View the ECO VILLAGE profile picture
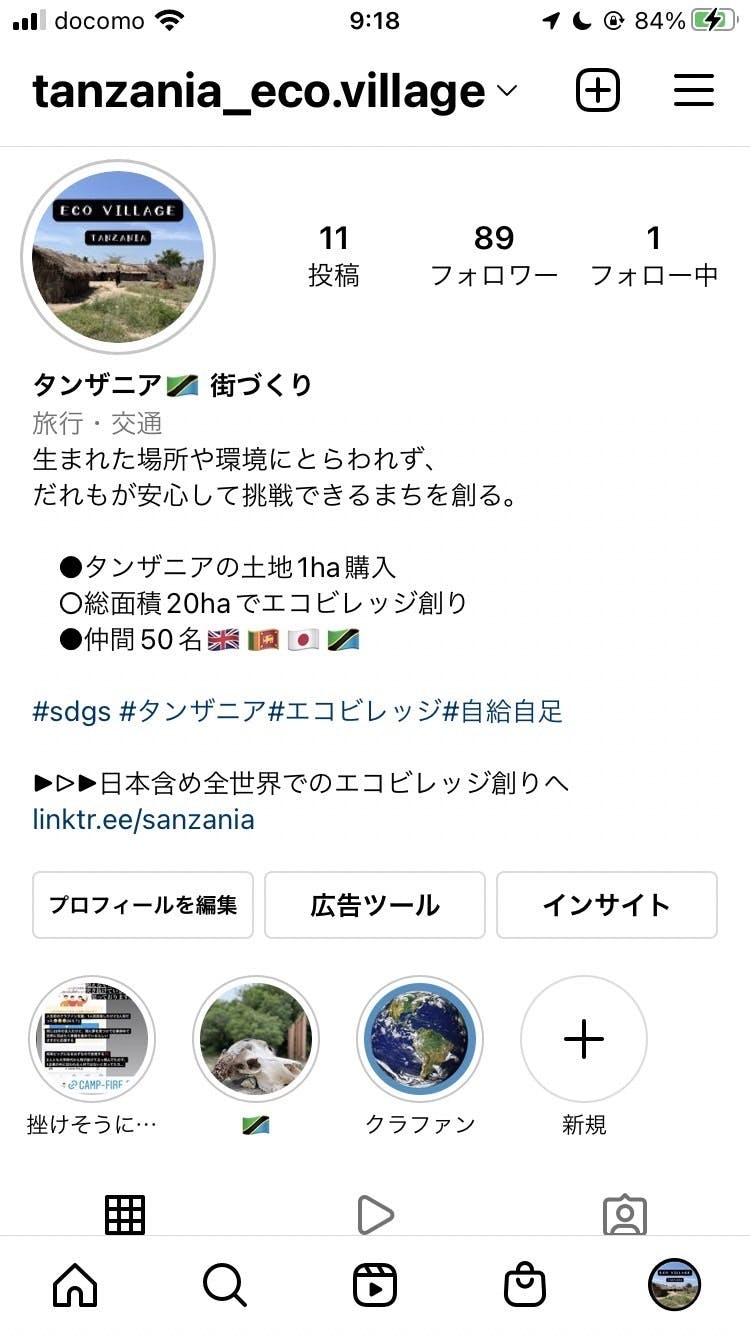The width and height of the screenshot is (750, 1334). (118, 257)
